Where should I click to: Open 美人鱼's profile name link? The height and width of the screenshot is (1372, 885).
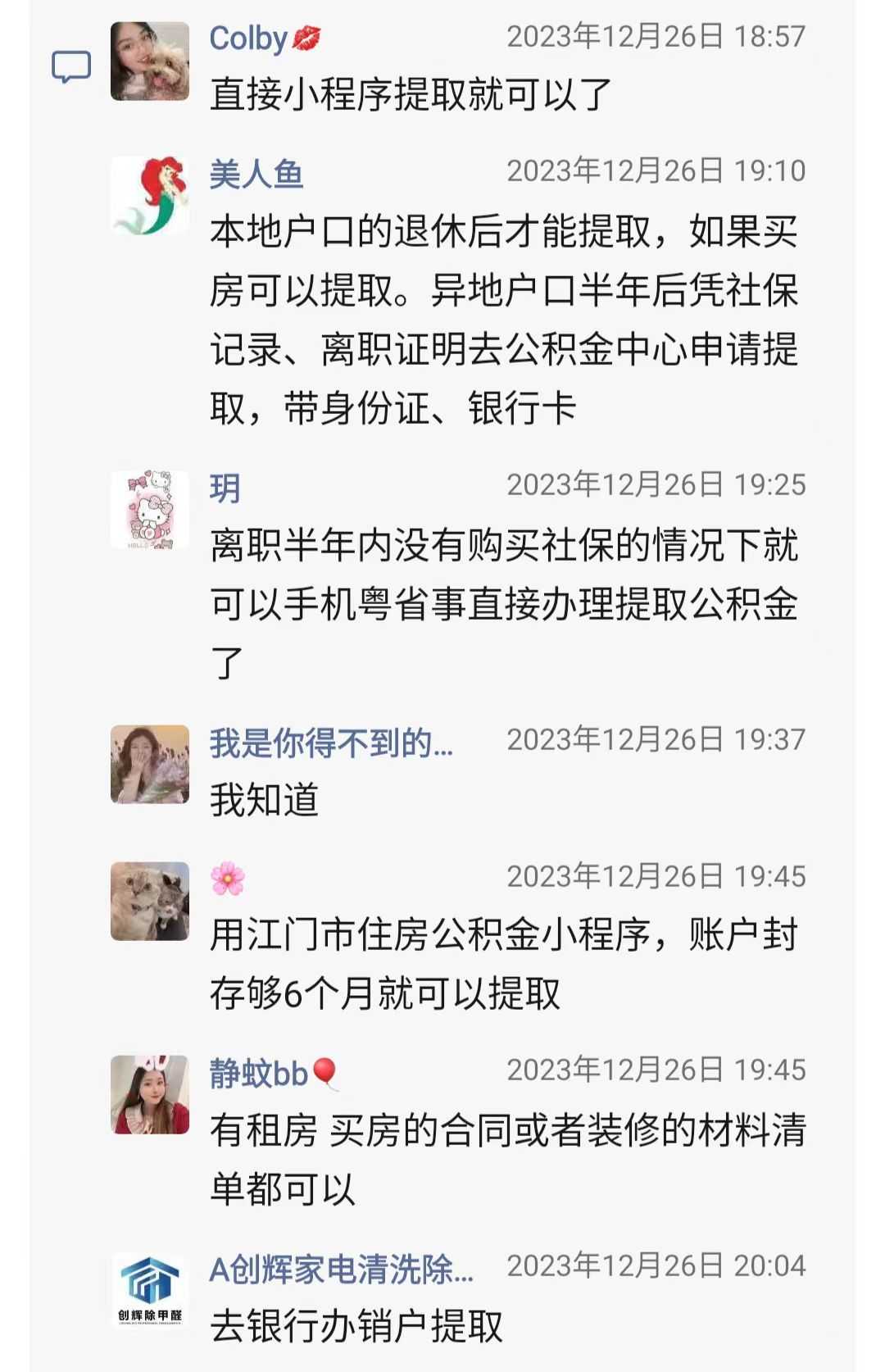[256, 174]
